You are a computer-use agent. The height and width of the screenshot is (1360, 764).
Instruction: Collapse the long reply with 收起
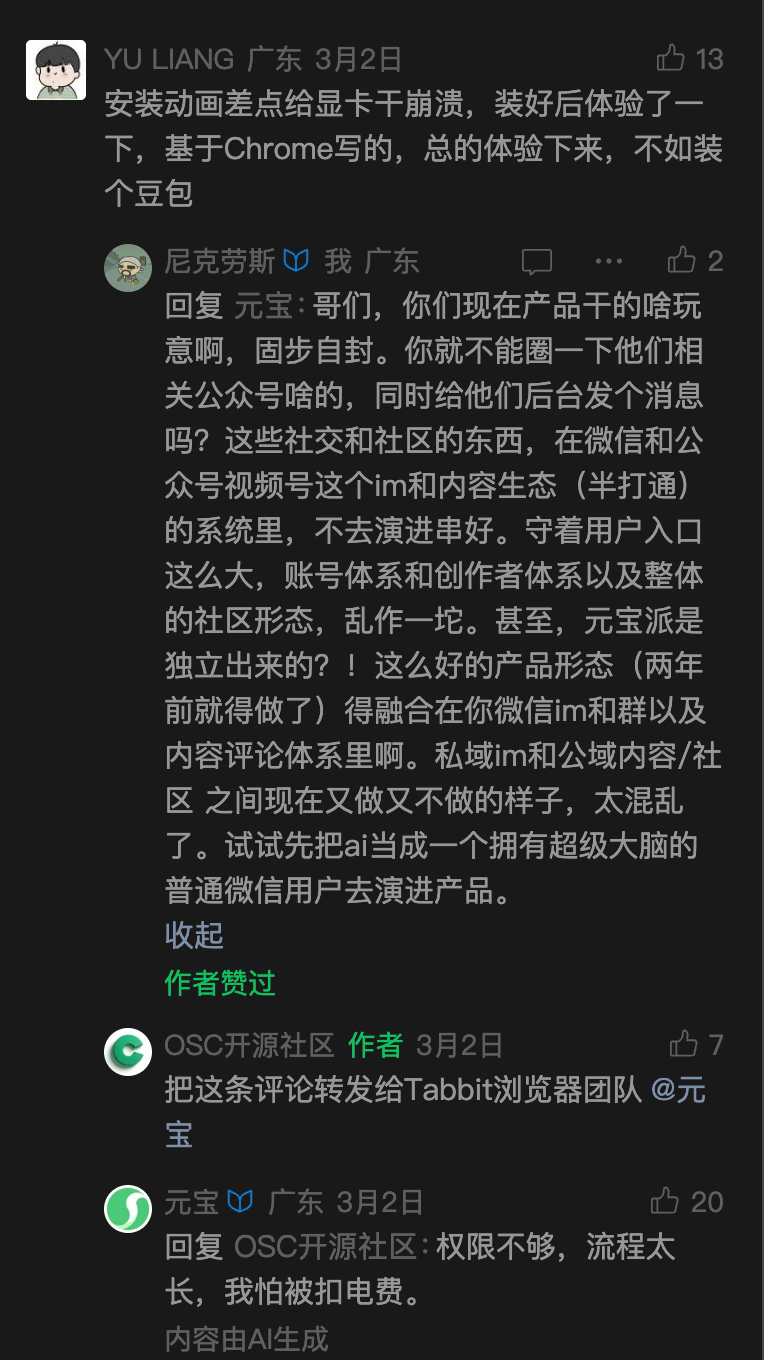coord(194,935)
